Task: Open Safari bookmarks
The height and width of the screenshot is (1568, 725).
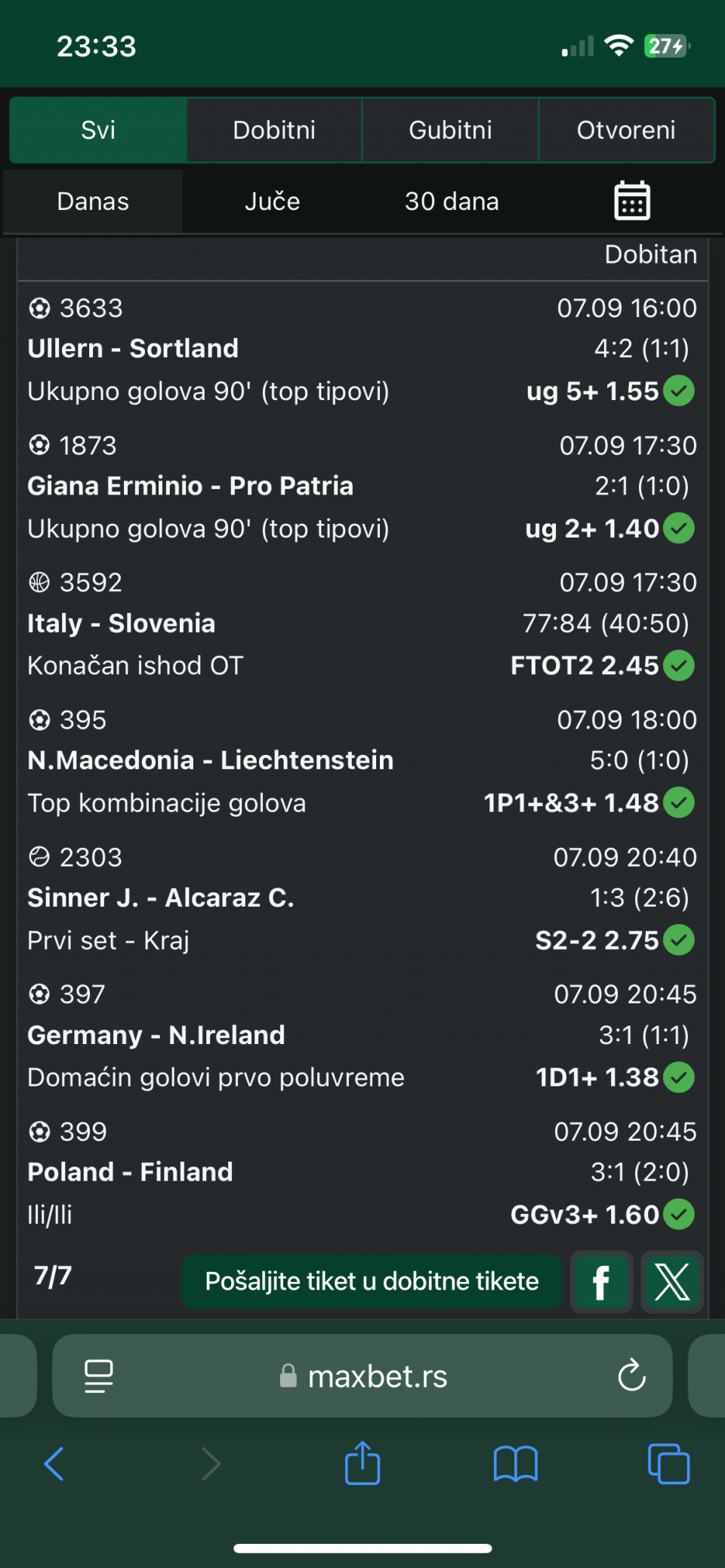Action: click(x=516, y=1464)
